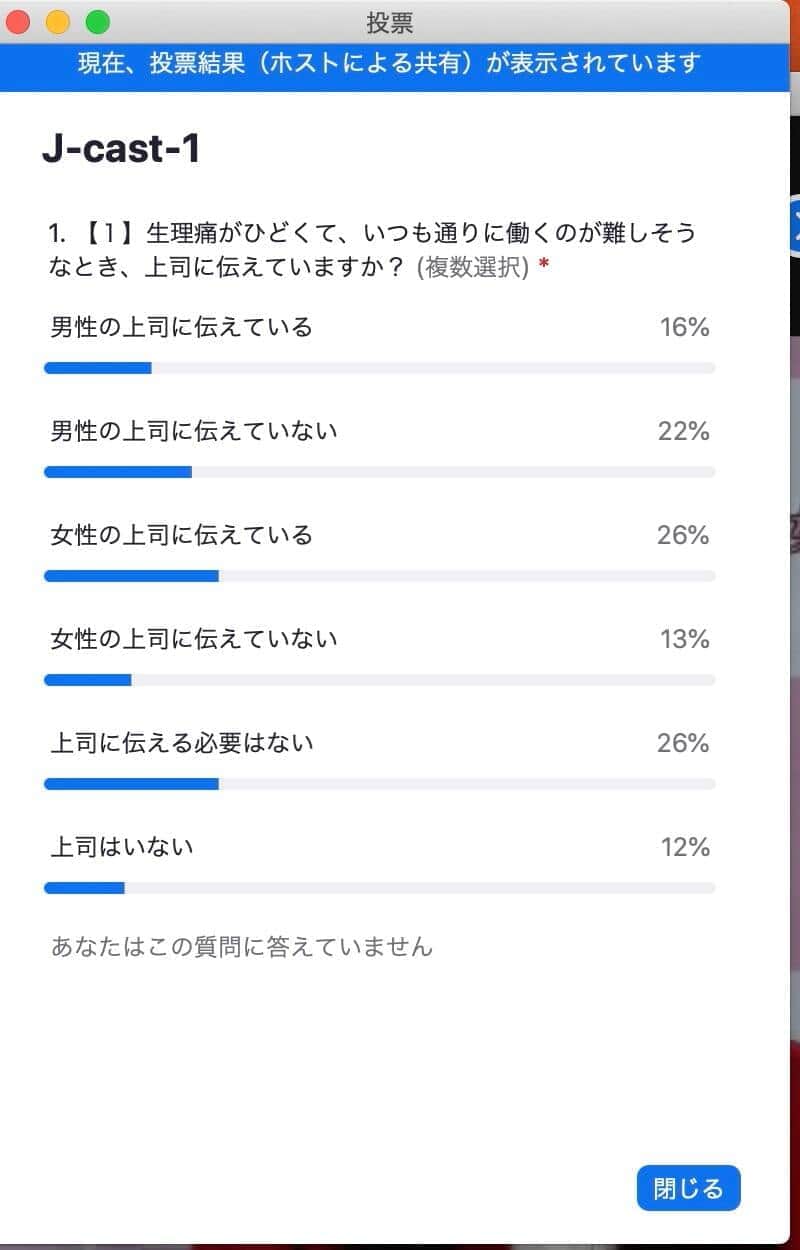The width and height of the screenshot is (800, 1250).
Task: Click the red close traffic light button
Action: 19,19
